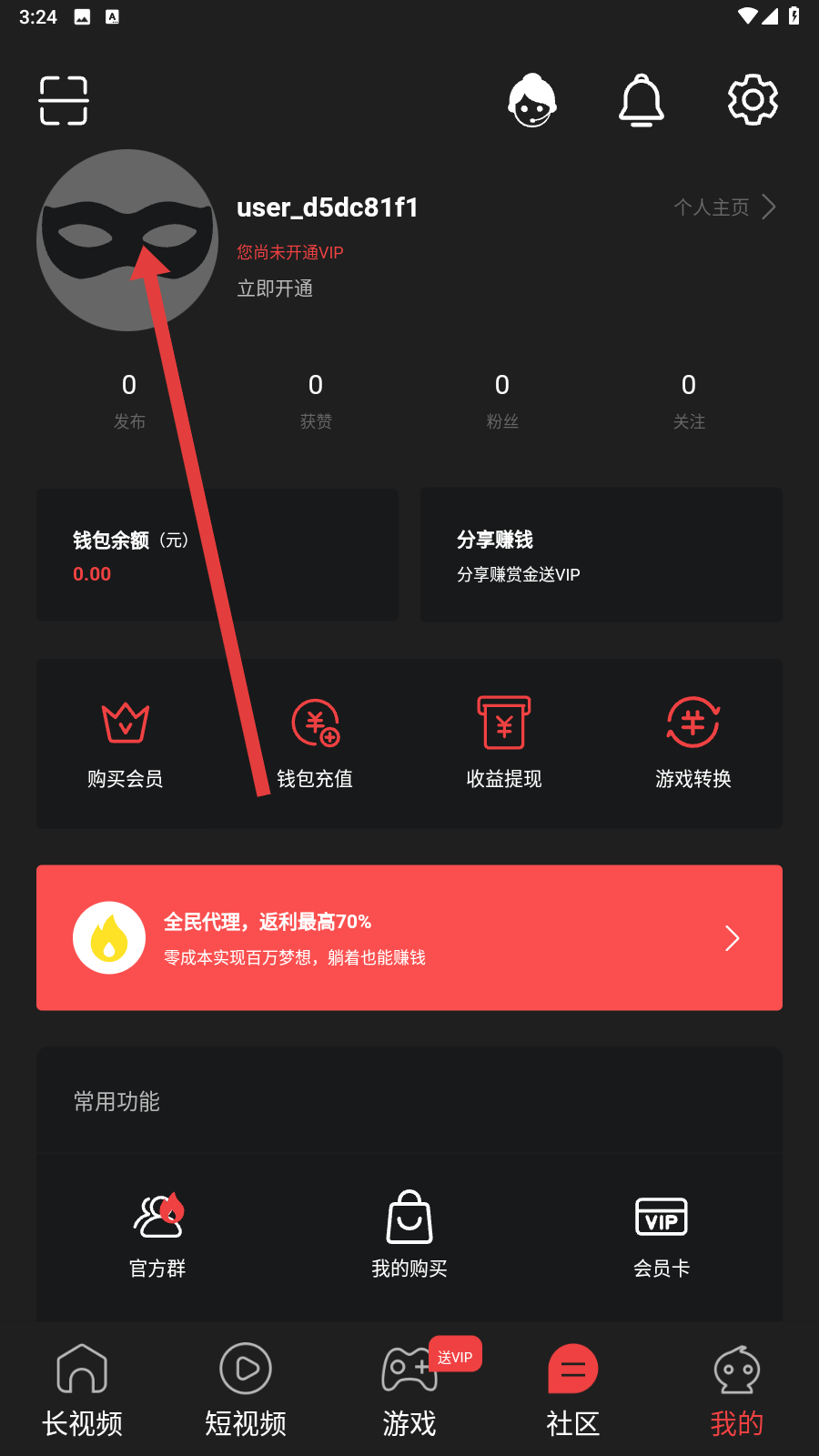
Task: Tap the masked profile avatar
Action: [127, 240]
